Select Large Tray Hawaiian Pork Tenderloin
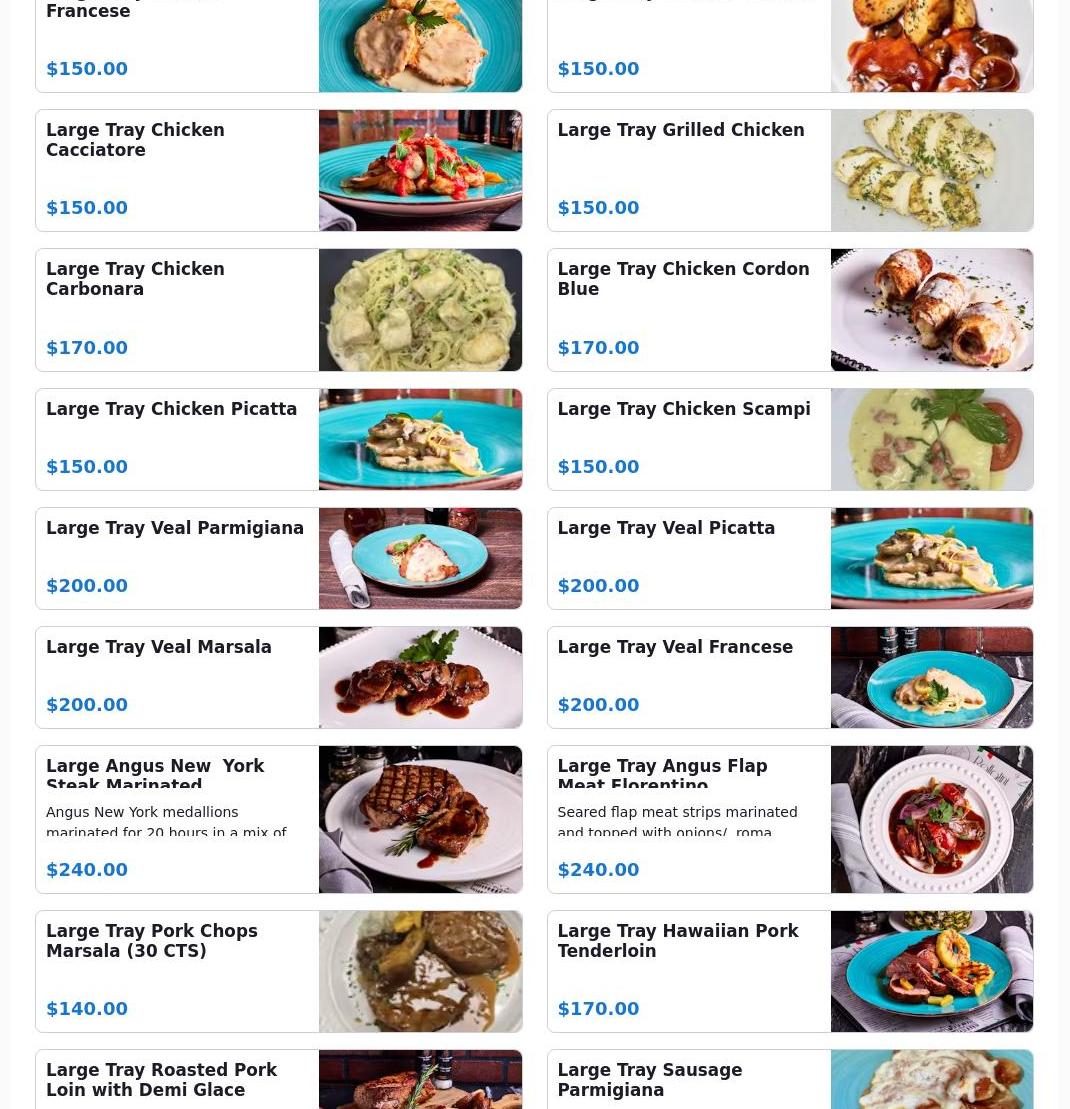 tap(790, 972)
